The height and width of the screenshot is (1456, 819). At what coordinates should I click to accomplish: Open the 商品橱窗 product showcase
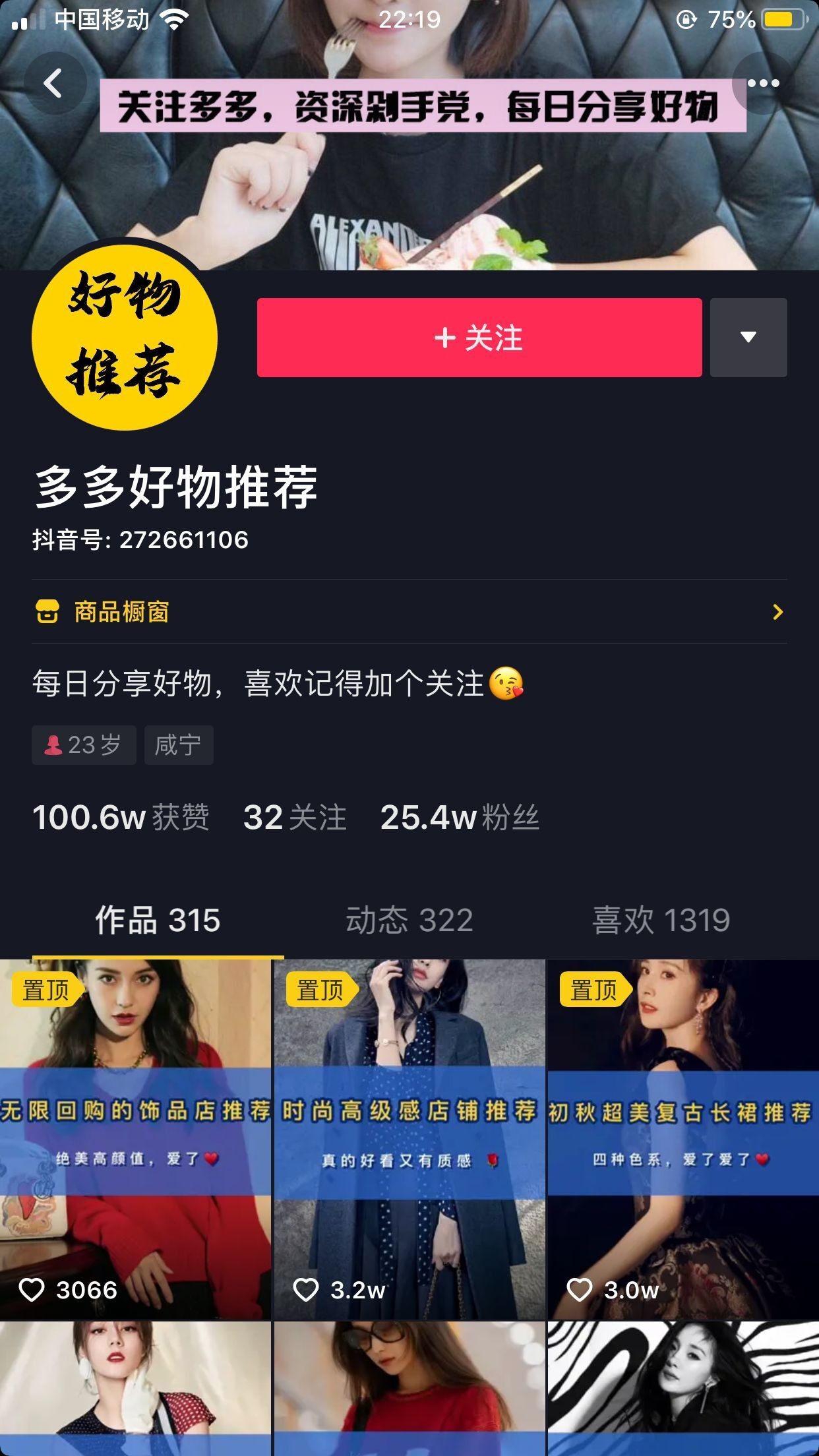tap(409, 612)
